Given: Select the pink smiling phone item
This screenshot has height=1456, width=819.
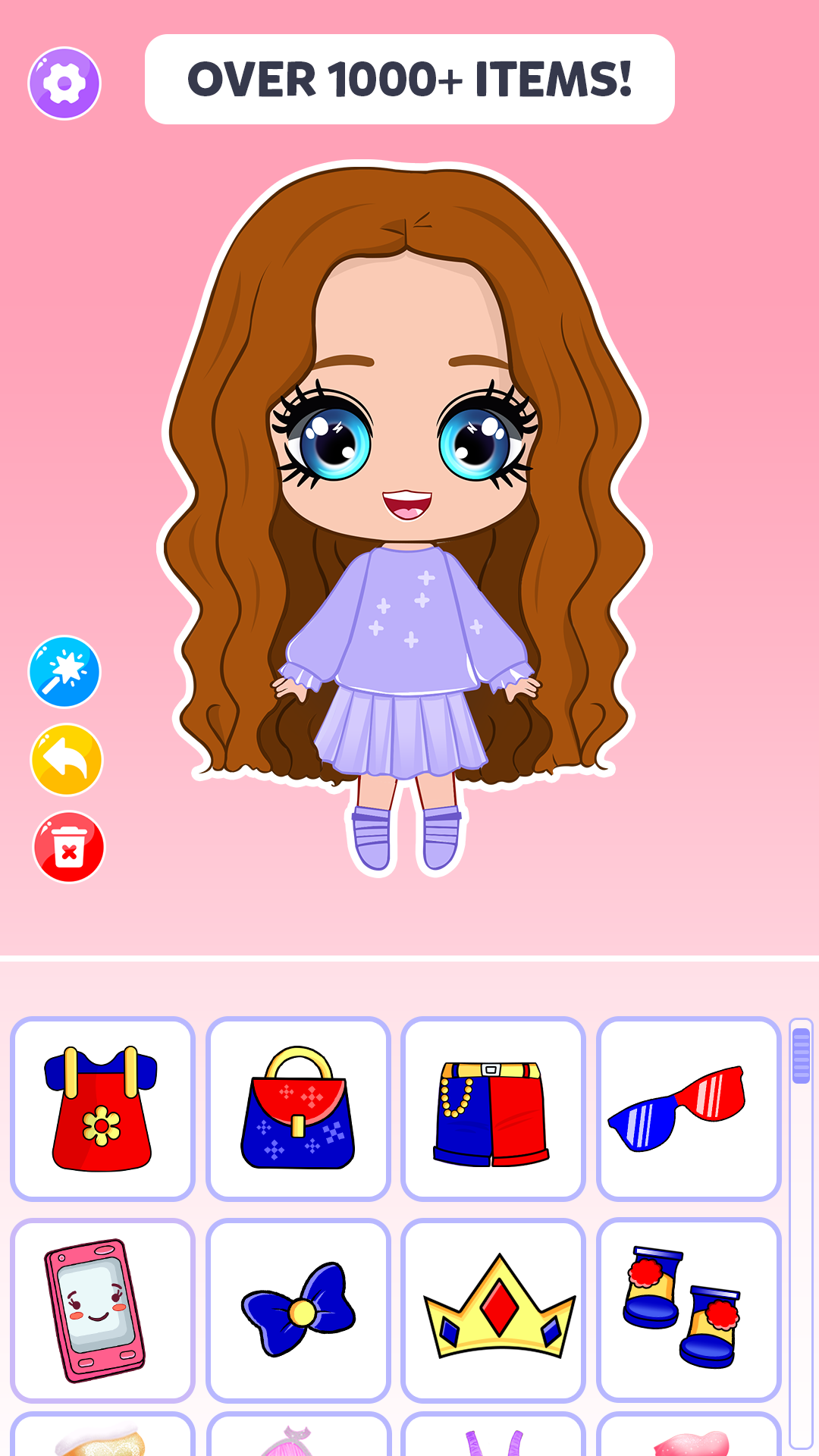Looking at the screenshot, I should pyautogui.click(x=102, y=1310).
